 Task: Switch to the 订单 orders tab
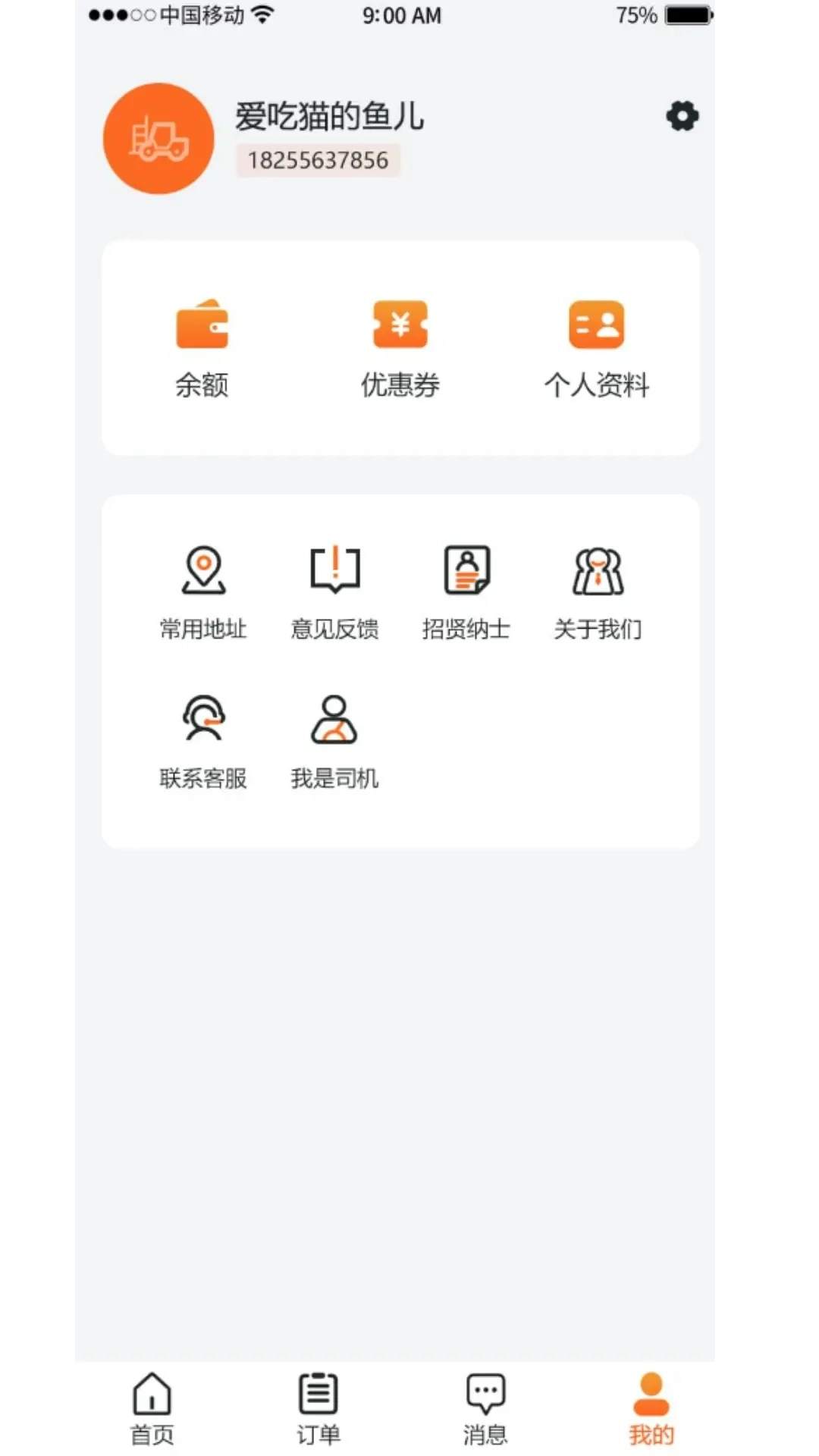click(318, 1407)
